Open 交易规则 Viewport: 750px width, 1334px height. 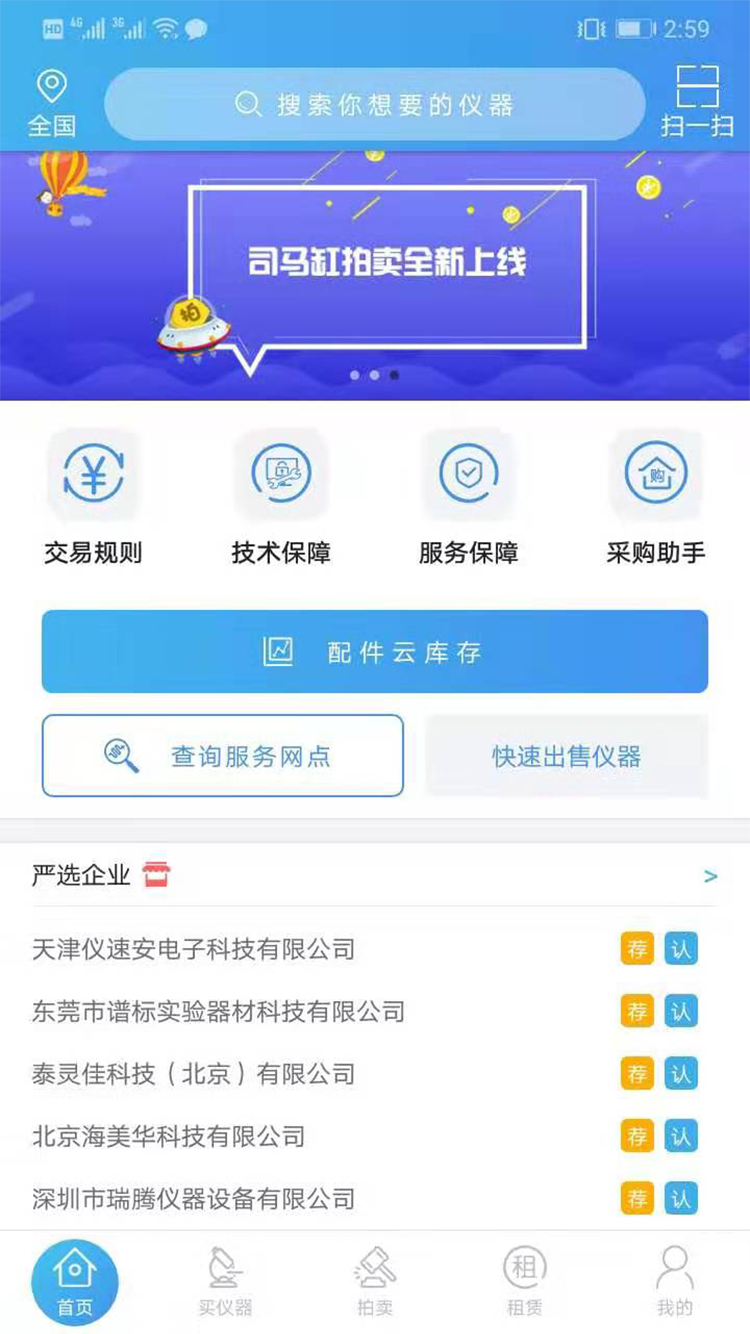coord(93,497)
